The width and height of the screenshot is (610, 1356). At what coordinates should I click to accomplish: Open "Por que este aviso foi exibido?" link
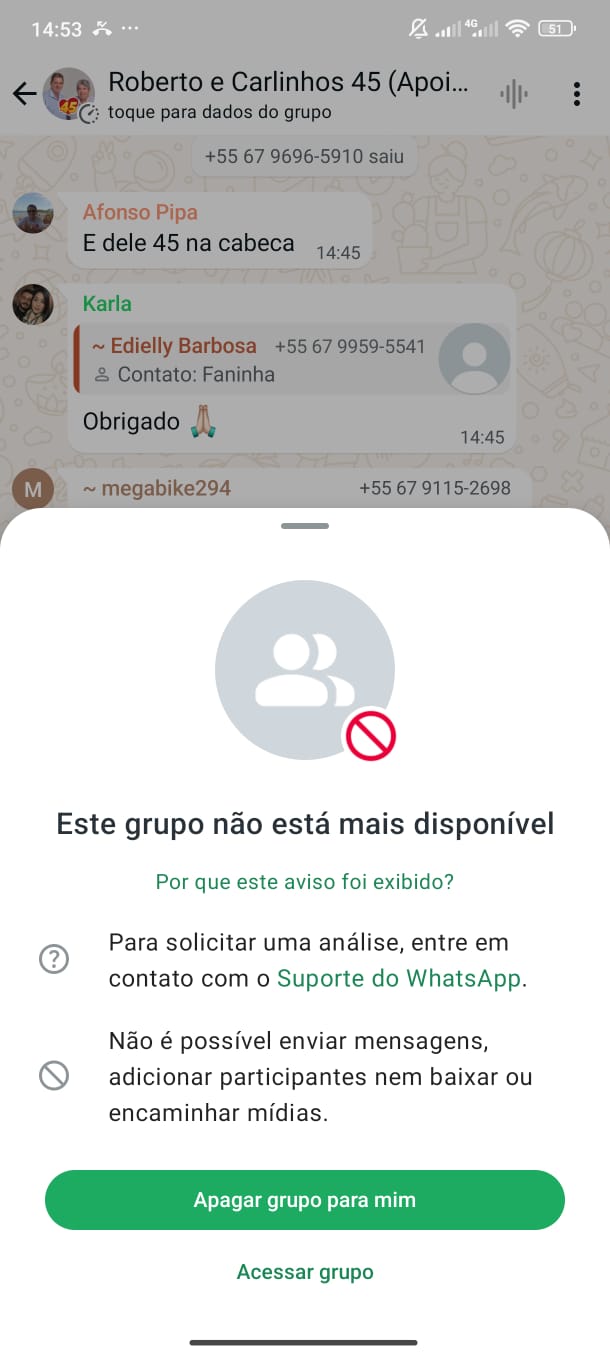305,882
